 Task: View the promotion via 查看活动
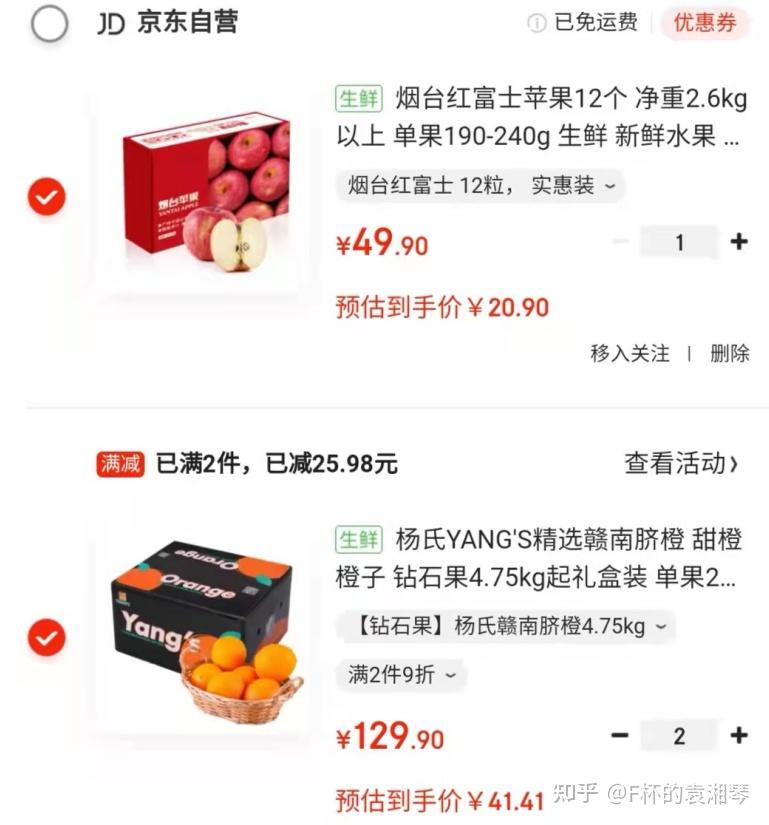pyautogui.click(x=681, y=463)
